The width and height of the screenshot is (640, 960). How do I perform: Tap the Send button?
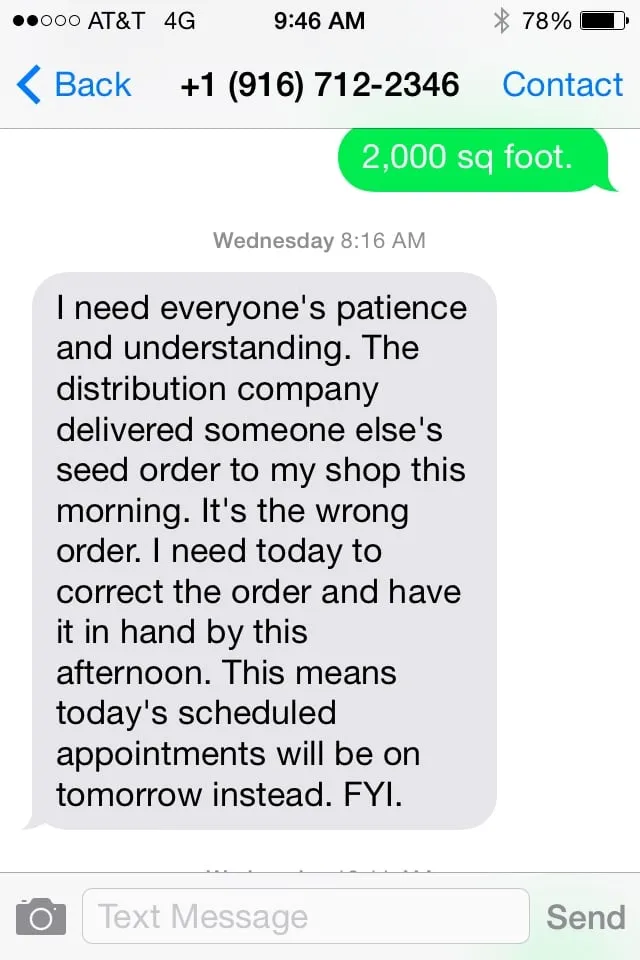point(585,916)
